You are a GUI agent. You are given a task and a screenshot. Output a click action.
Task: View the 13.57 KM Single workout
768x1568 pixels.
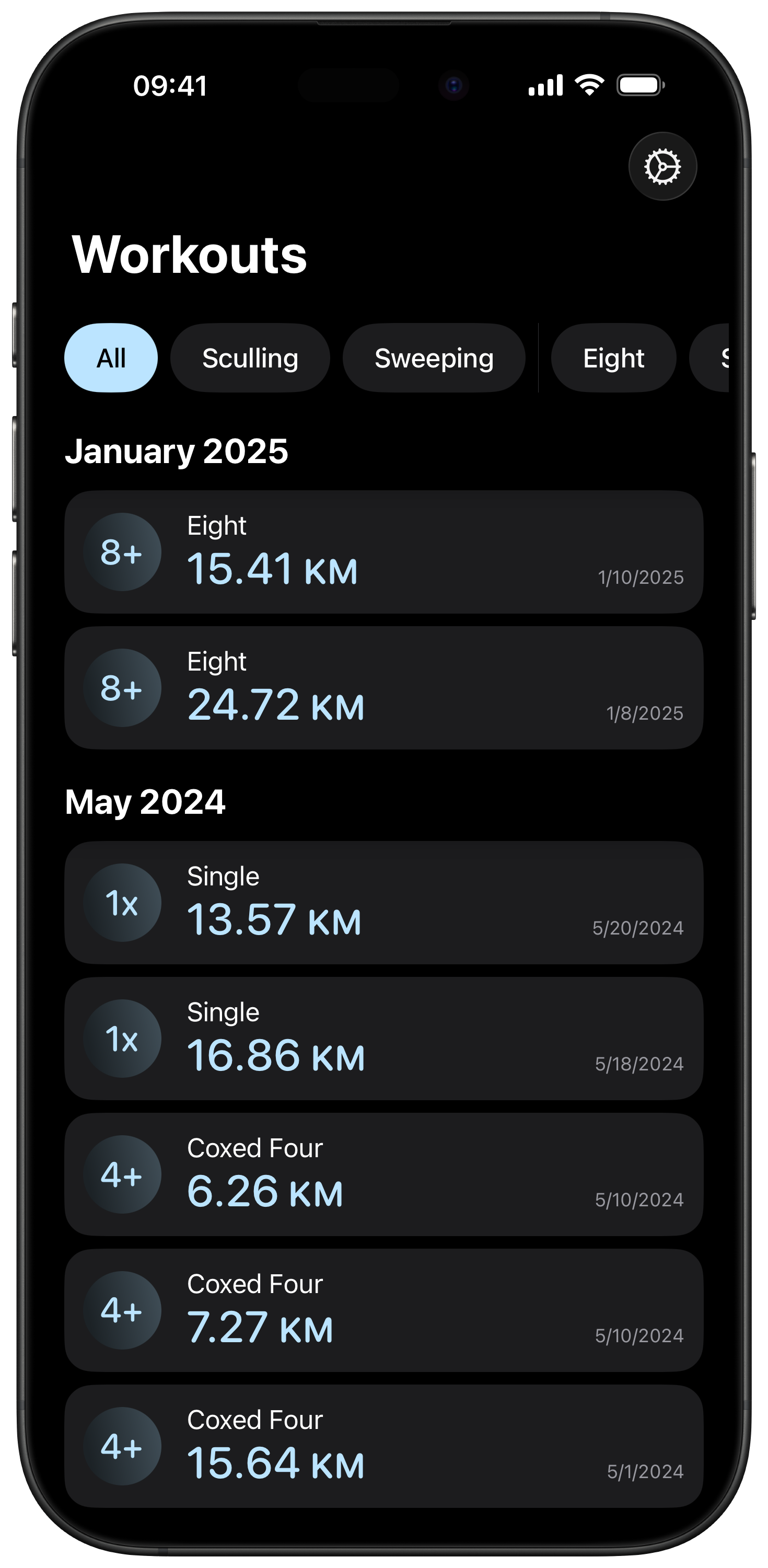coord(383,903)
